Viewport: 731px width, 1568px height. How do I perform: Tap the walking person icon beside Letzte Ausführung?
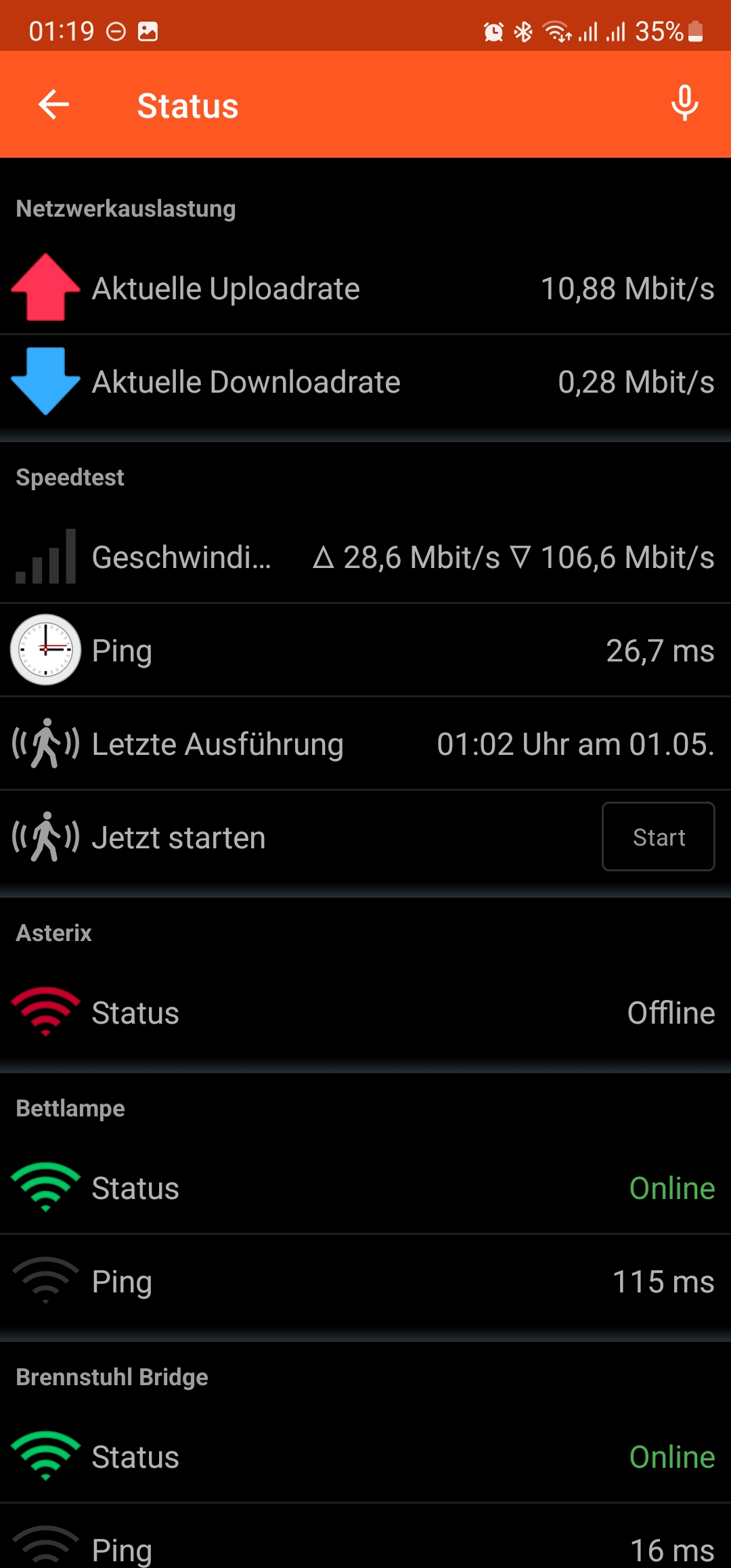tap(45, 743)
